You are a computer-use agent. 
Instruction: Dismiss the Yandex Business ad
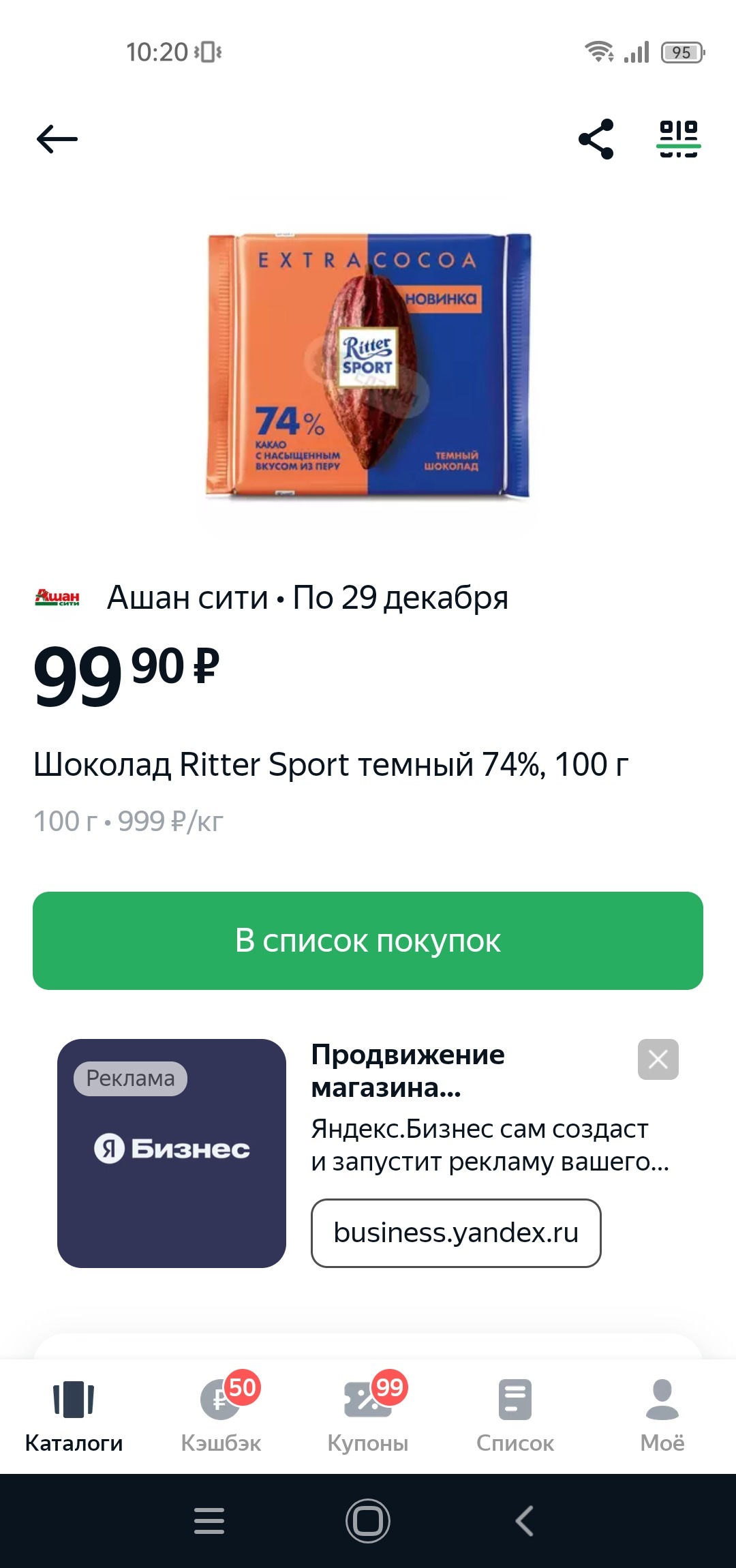658,1059
